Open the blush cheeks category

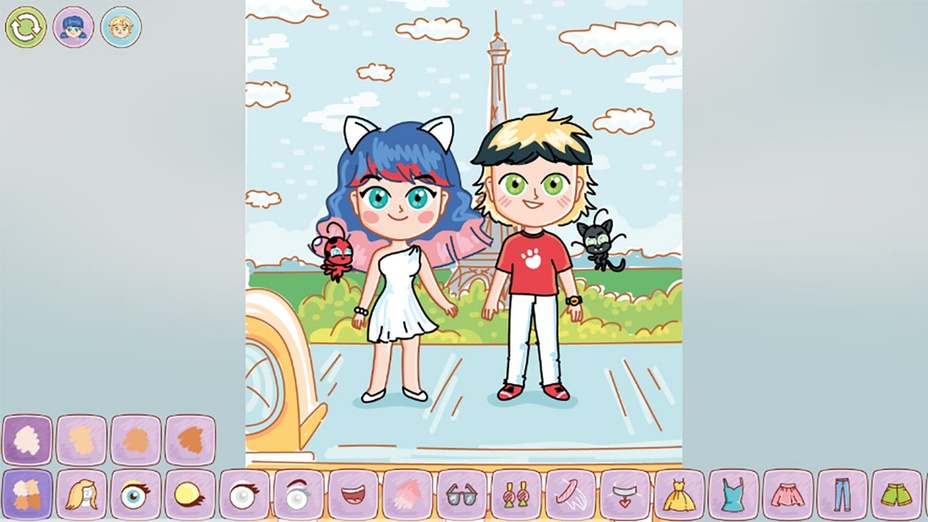point(407,495)
